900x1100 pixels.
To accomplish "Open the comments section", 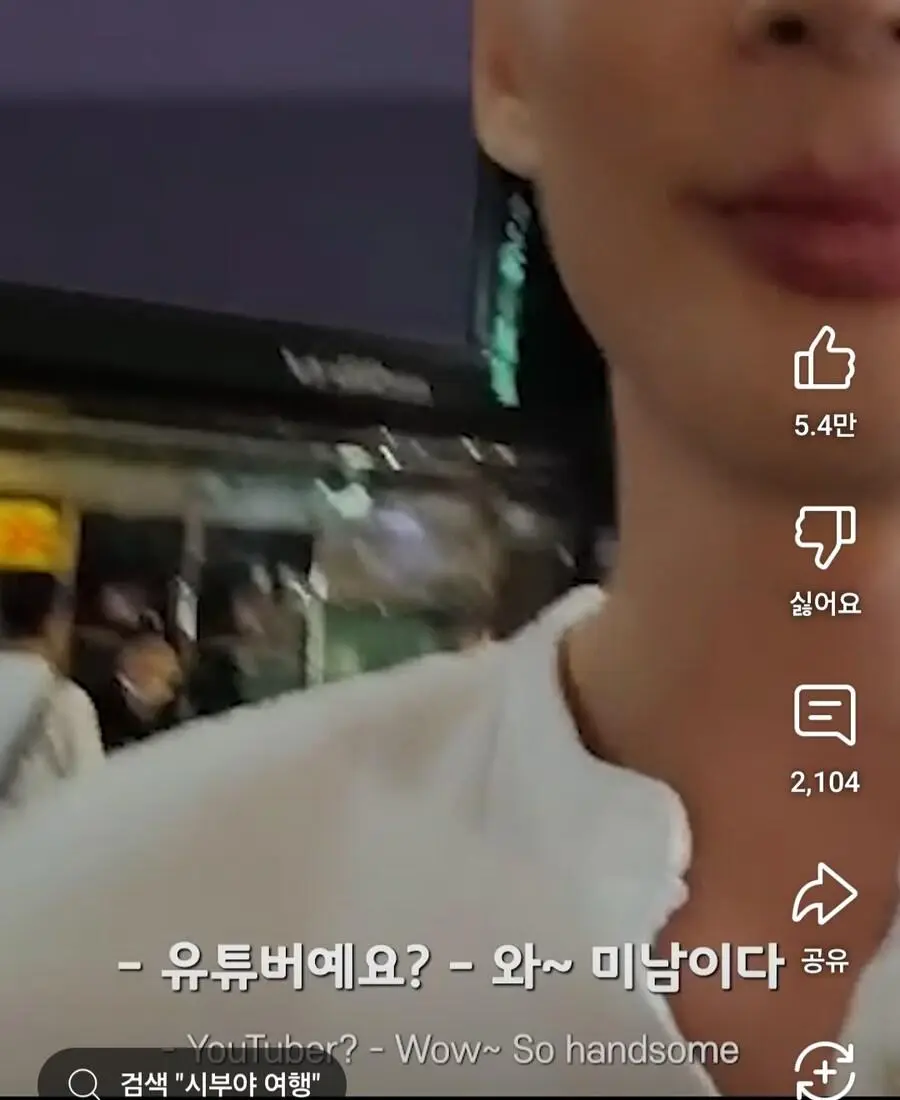I will coord(824,715).
